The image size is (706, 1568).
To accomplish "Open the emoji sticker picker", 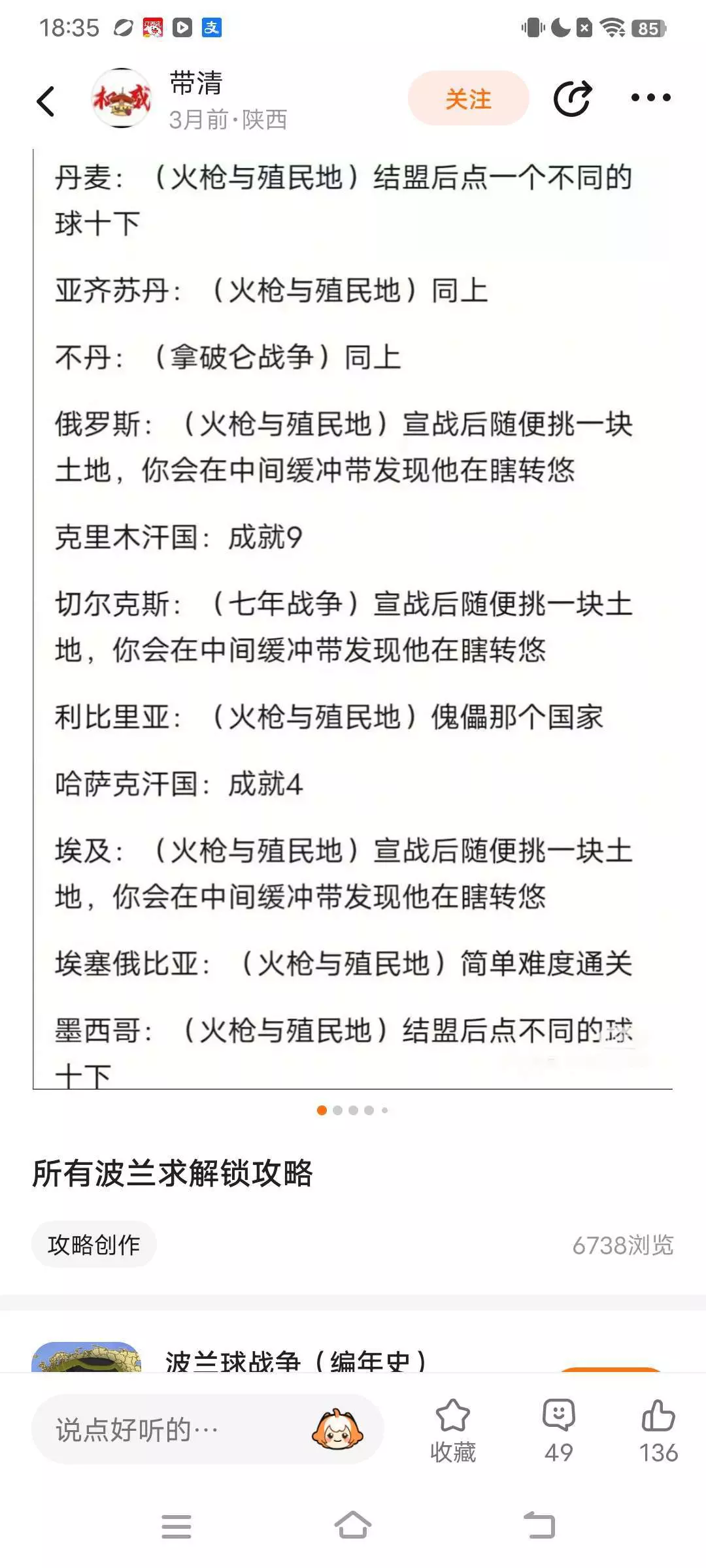I will [337, 1429].
